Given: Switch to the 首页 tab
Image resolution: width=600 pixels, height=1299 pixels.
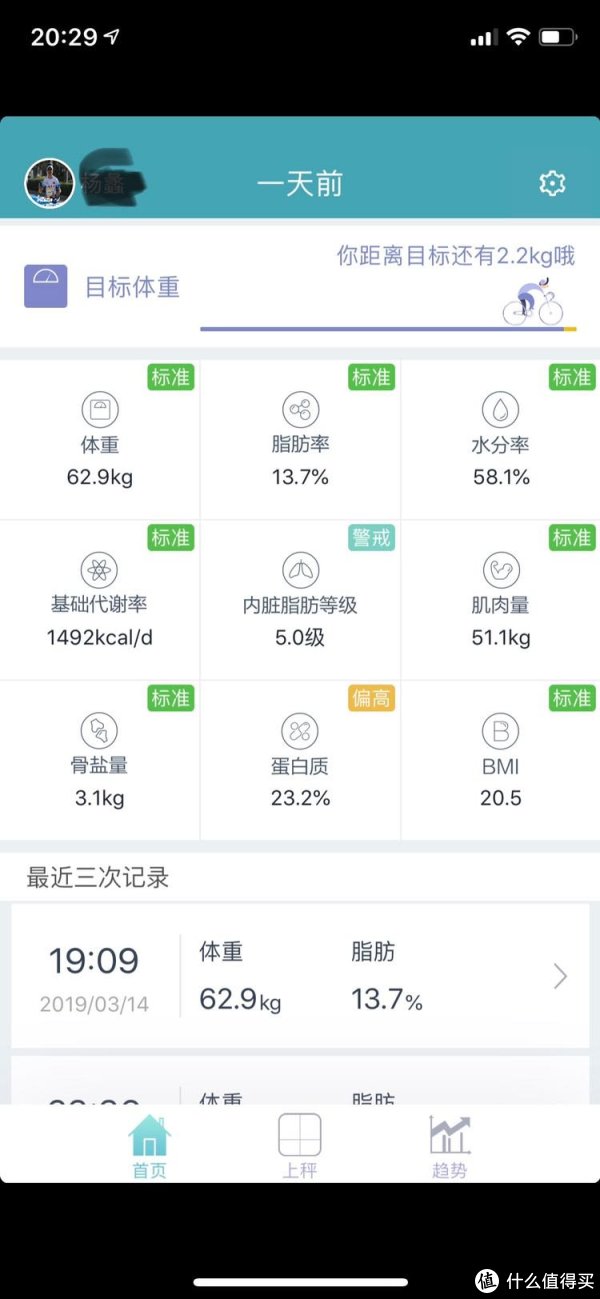Looking at the screenshot, I should tap(150, 1146).
